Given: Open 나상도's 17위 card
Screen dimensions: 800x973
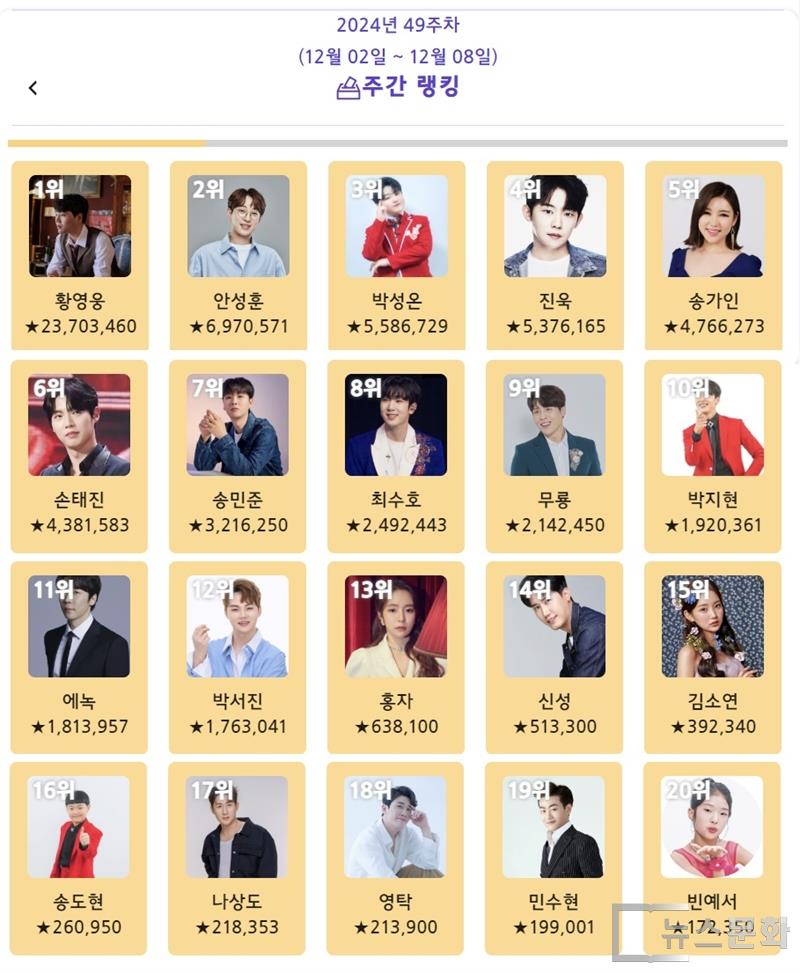Looking at the screenshot, I should [x=238, y=857].
